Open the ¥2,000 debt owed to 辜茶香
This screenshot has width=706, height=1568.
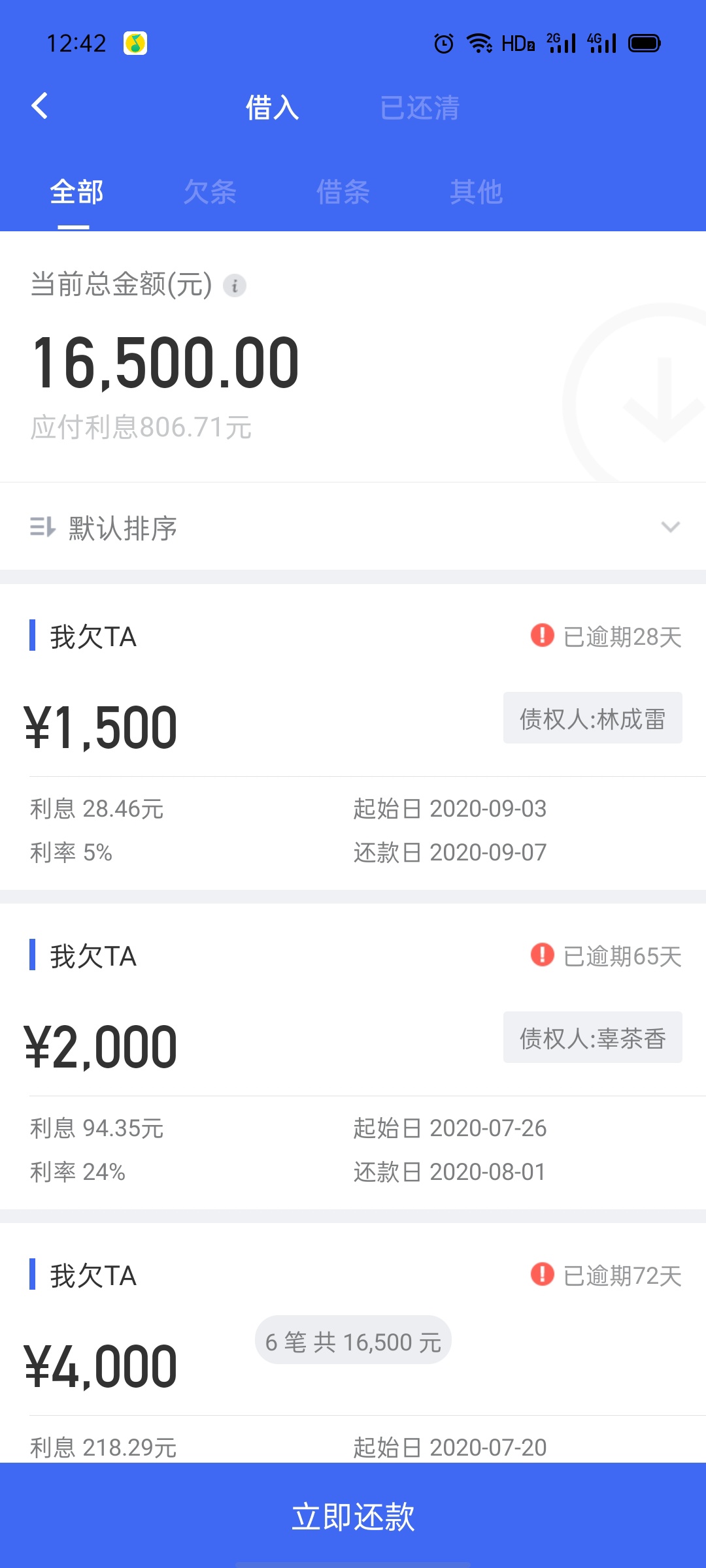pos(353,1056)
